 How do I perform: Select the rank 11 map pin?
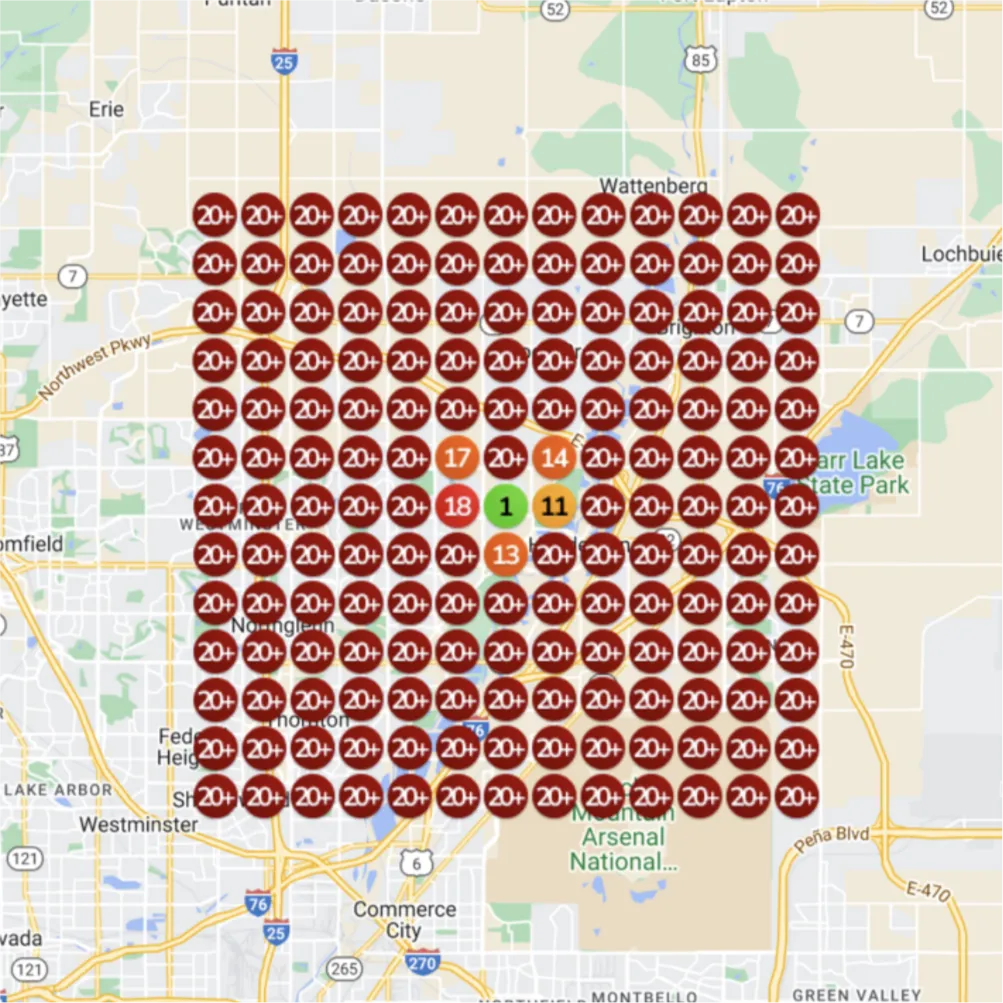tap(554, 506)
